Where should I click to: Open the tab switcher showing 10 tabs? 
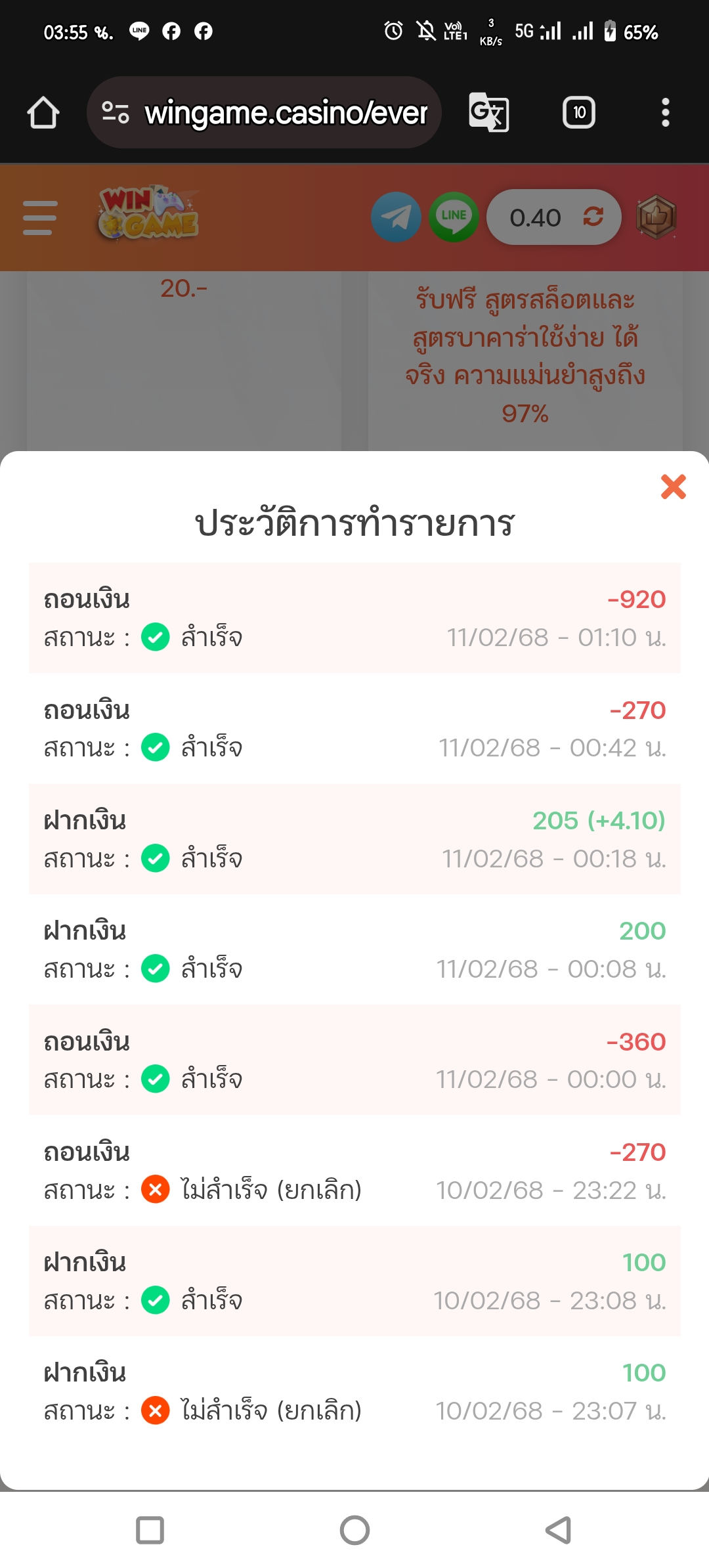click(579, 112)
